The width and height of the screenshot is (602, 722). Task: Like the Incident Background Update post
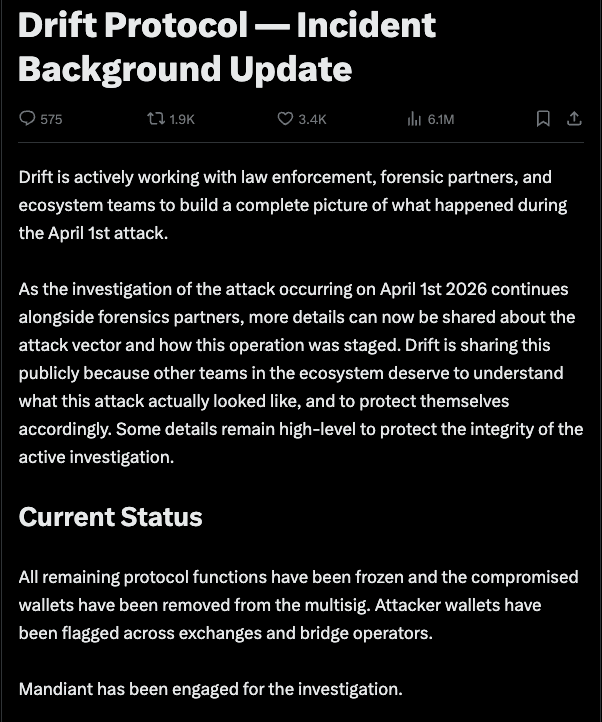(285, 119)
